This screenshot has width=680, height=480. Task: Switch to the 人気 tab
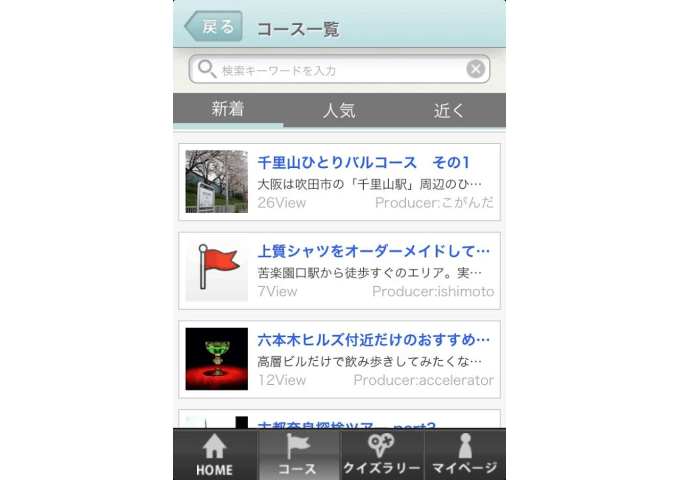(339, 110)
